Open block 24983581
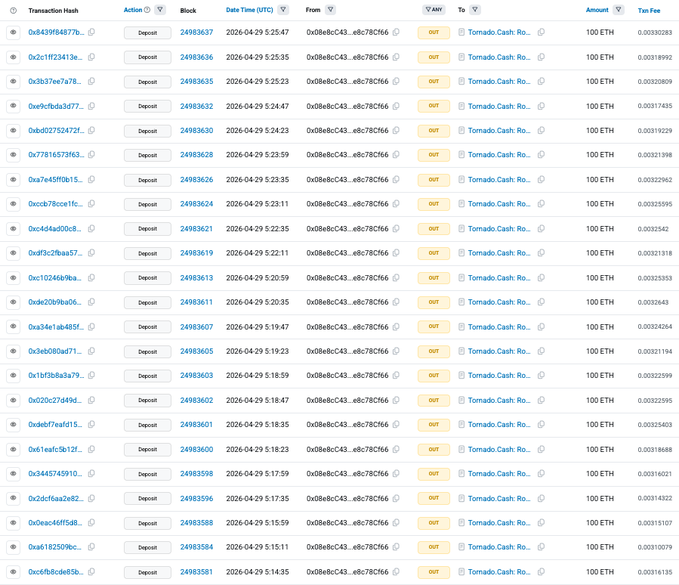Viewport: 679px width, 585px height. click(196, 572)
